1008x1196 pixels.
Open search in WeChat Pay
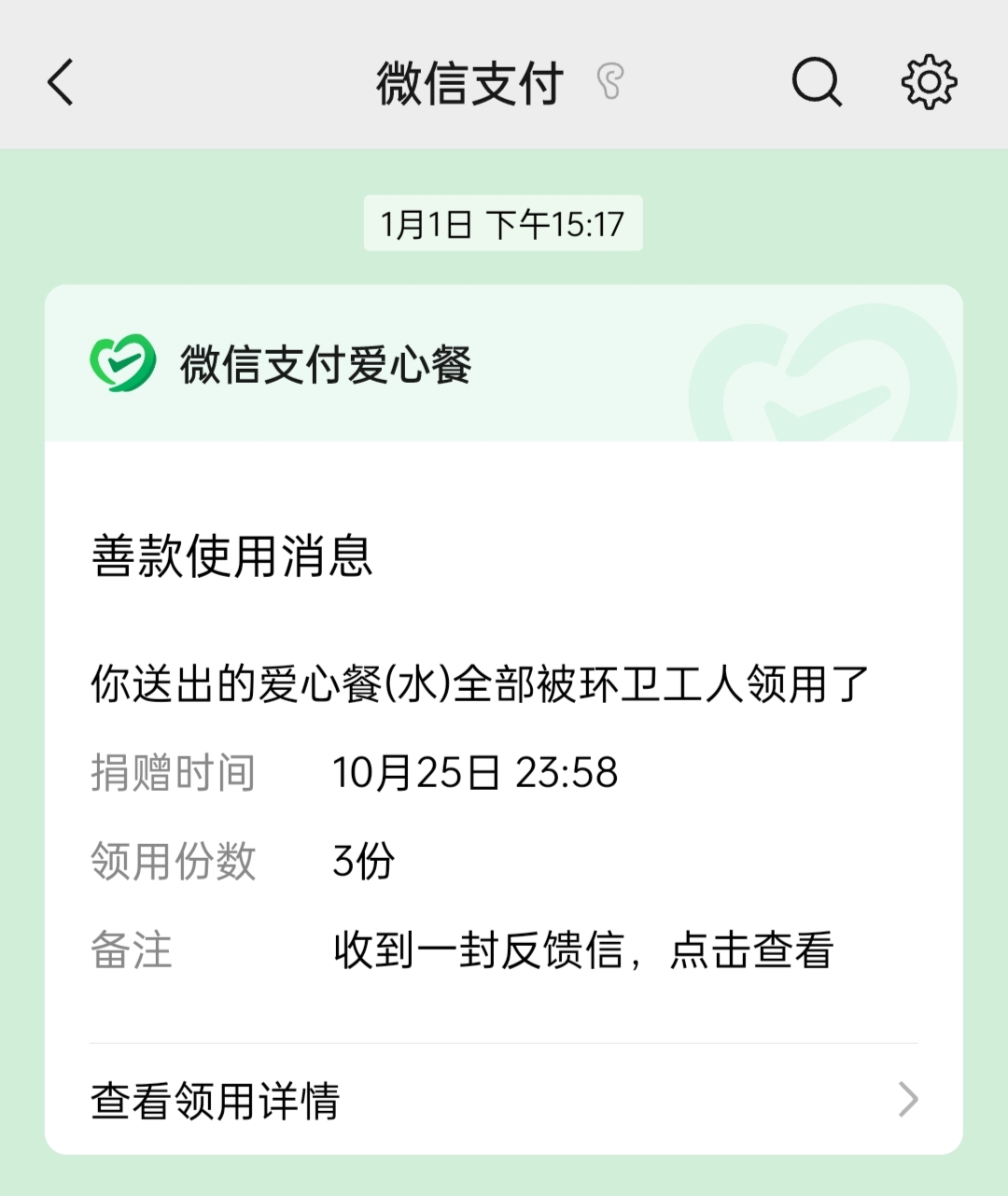point(817,82)
